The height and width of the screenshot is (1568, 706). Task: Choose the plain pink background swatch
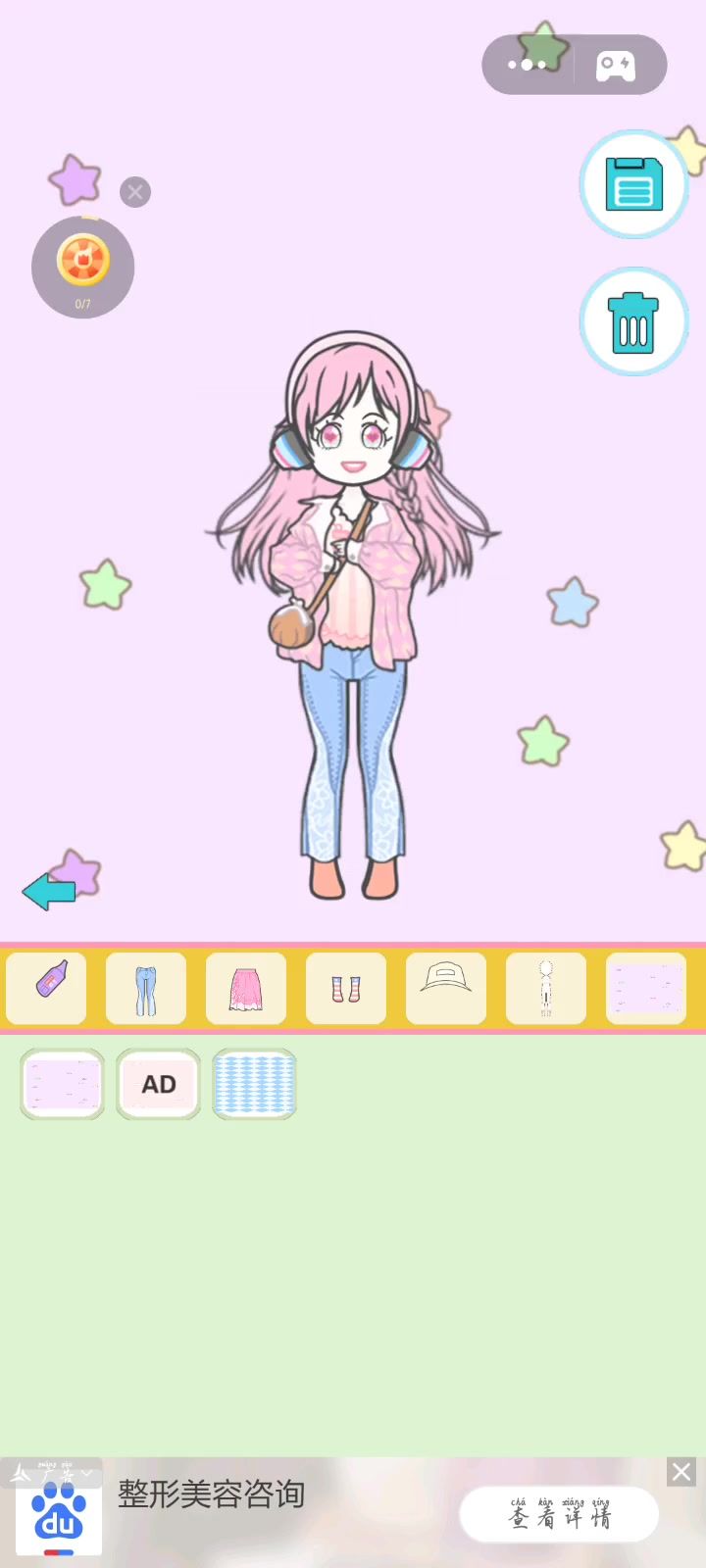62,1084
